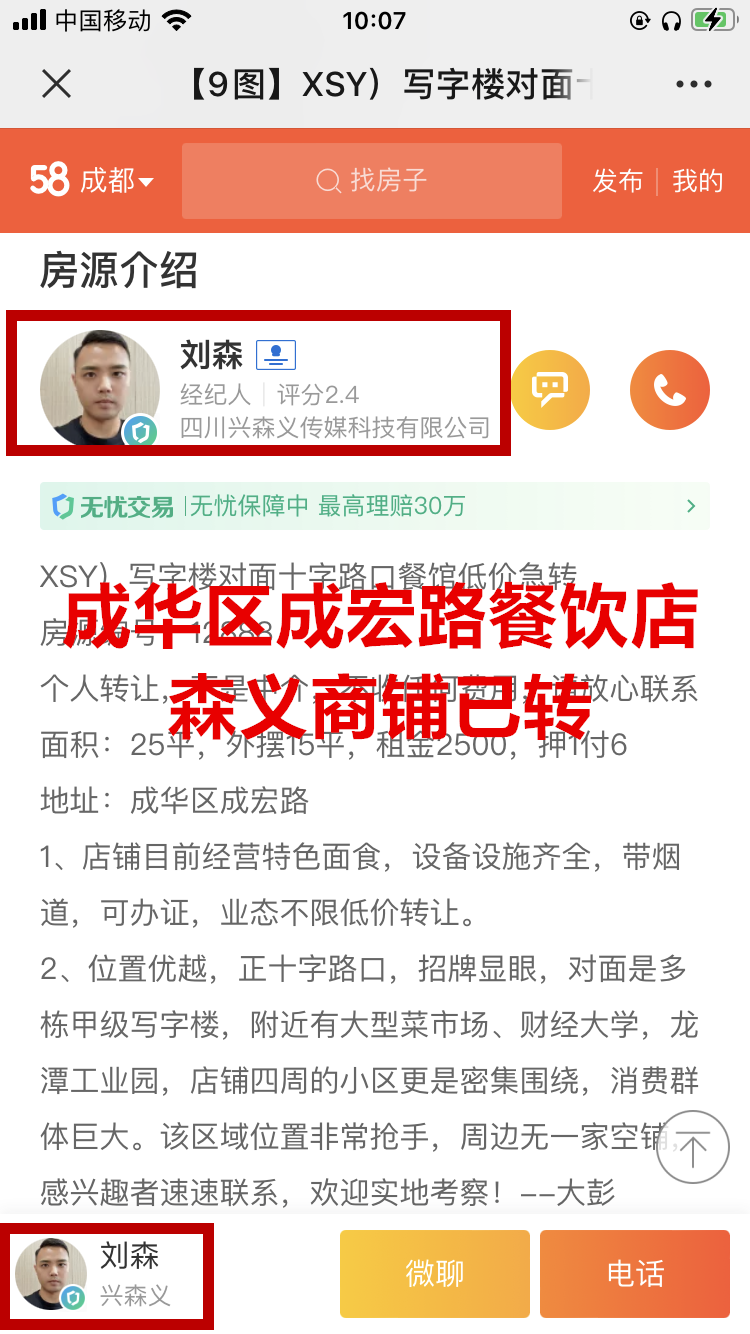Viewport: 750px width, 1334px height.
Task: Open 刘森 兴森义 in the bottom bar
Action: (107, 1274)
